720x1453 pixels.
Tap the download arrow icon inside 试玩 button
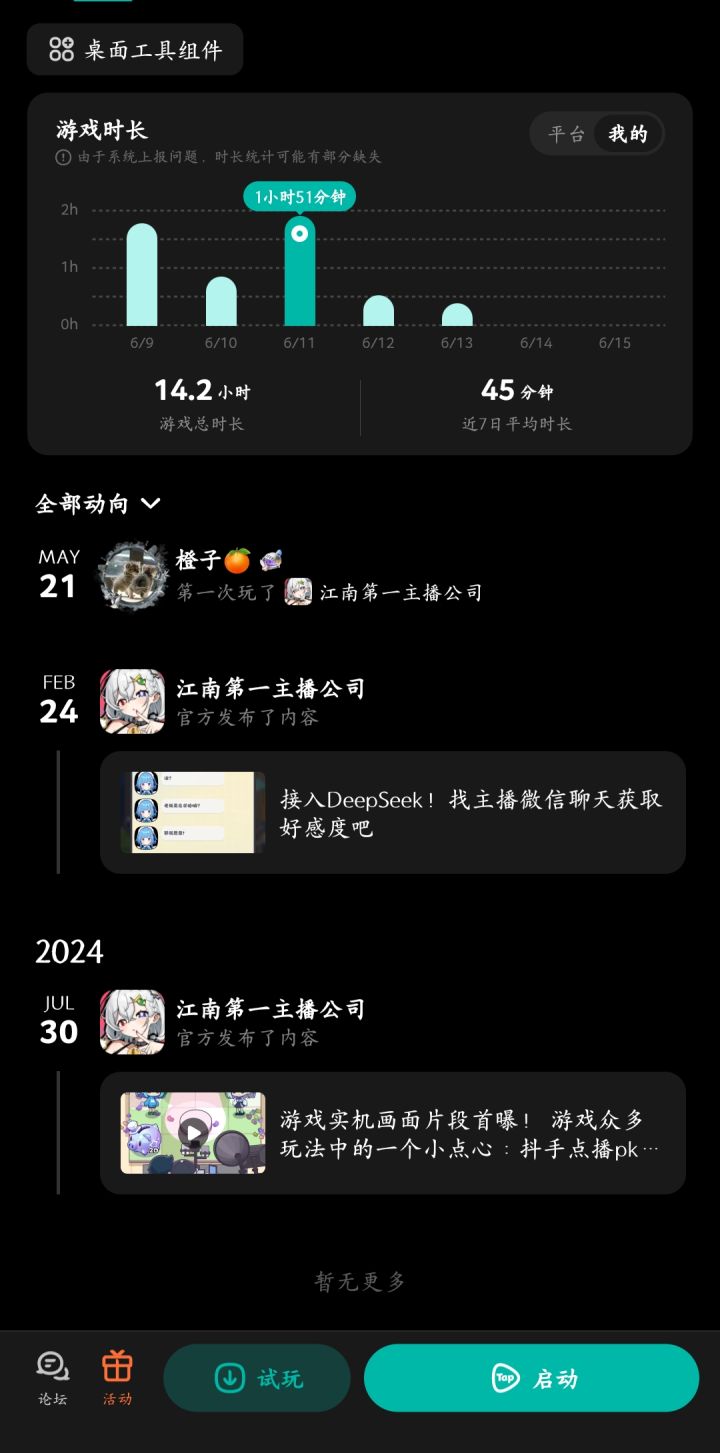(228, 1377)
